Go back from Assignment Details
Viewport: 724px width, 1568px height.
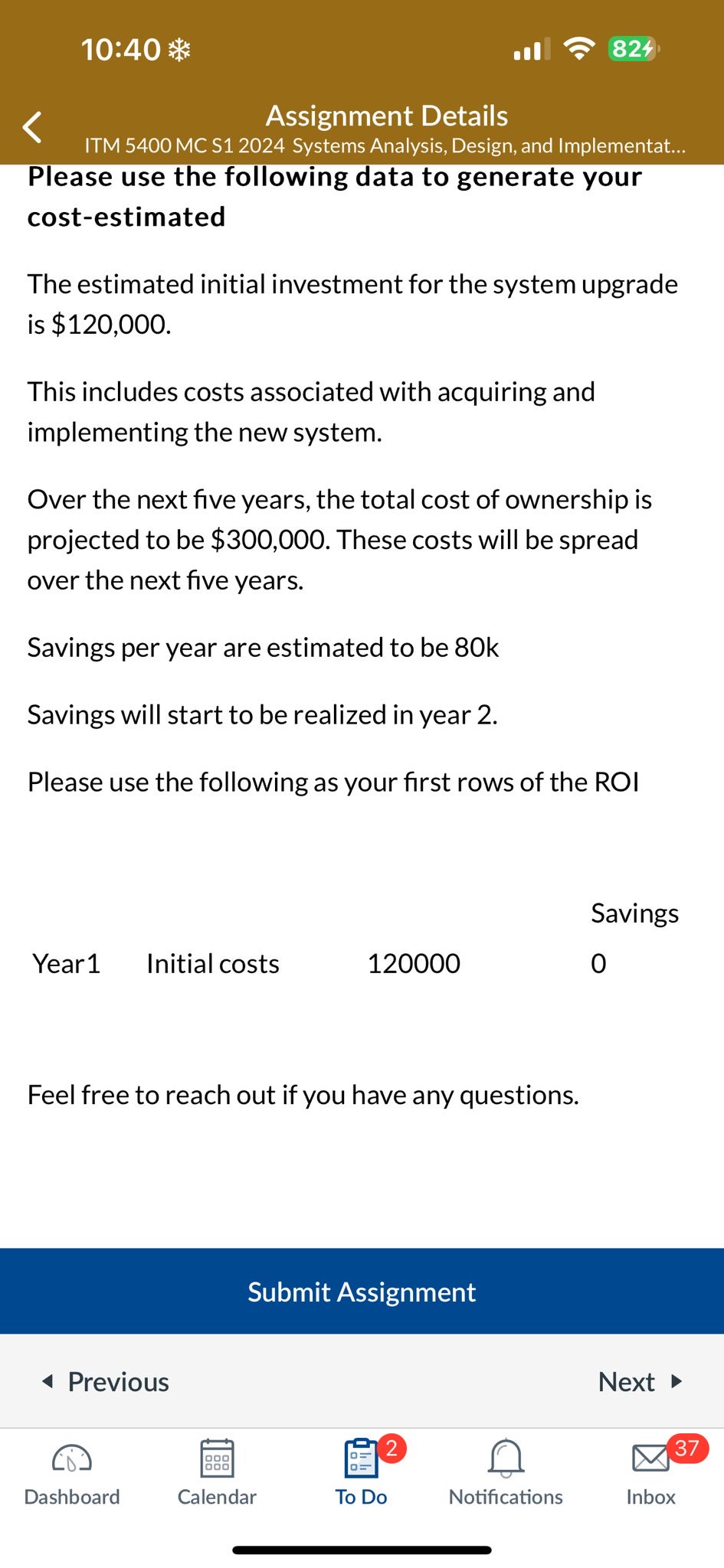point(32,127)
